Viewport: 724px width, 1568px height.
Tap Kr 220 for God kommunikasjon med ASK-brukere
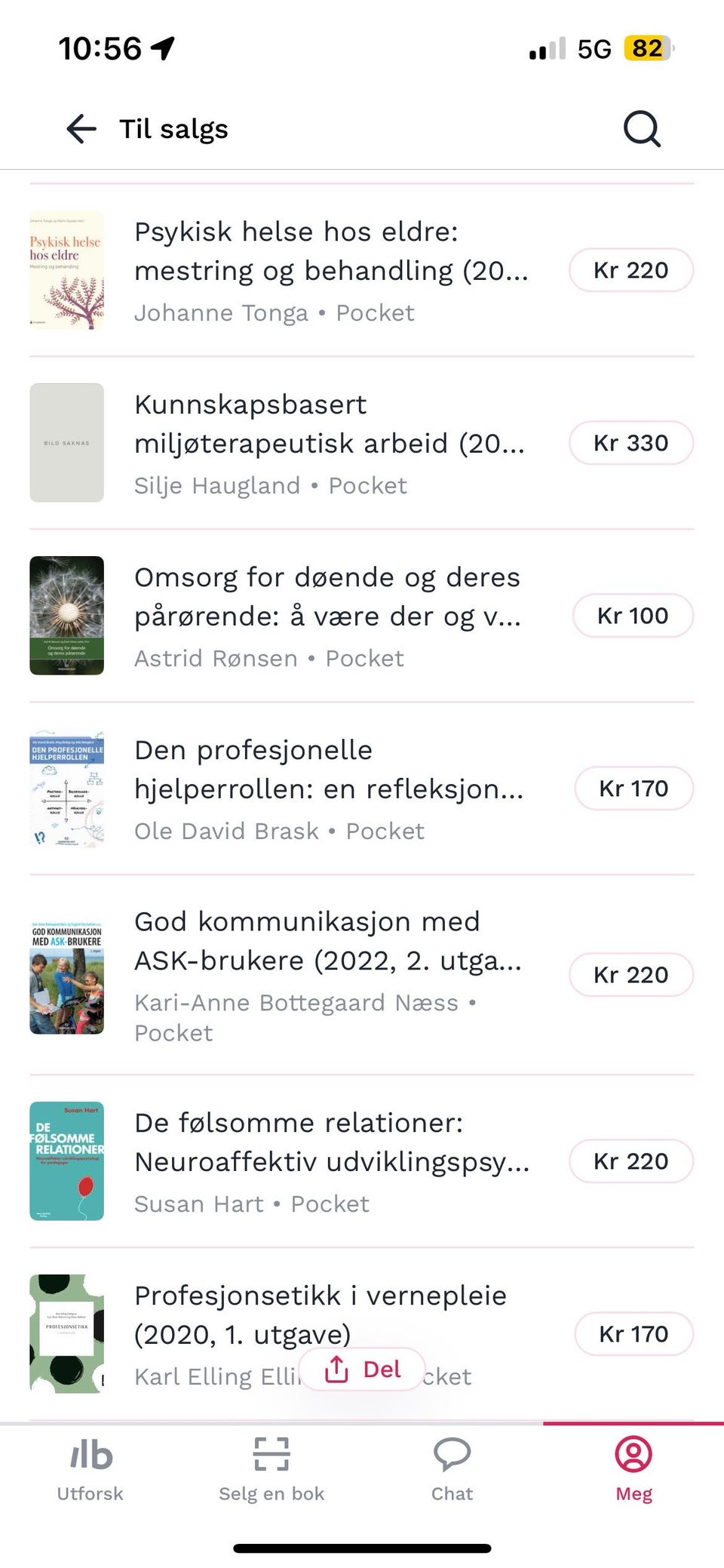click(x=631, y=974)
